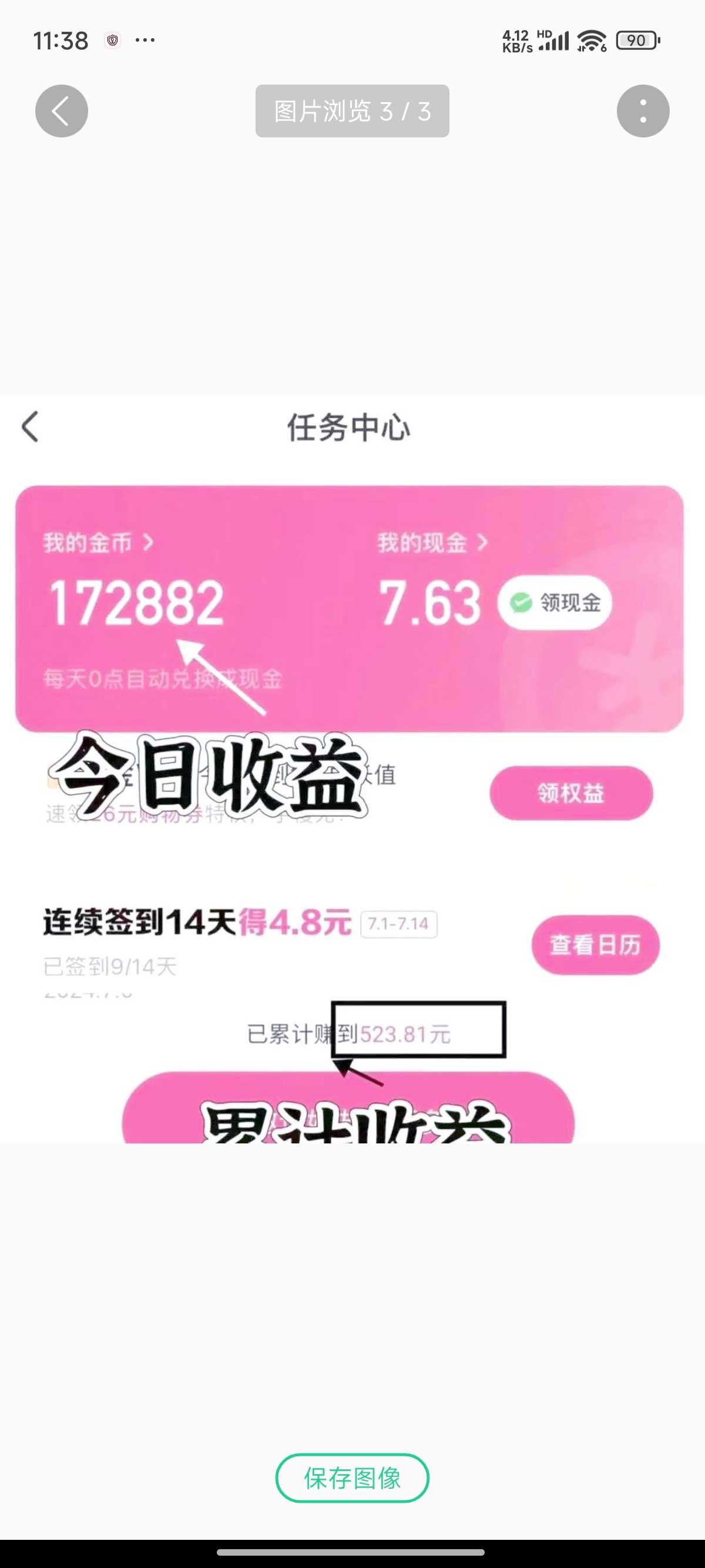Open the three-dot overflow menu
The width and height of the screenshot is (705, 1568).
643,111
